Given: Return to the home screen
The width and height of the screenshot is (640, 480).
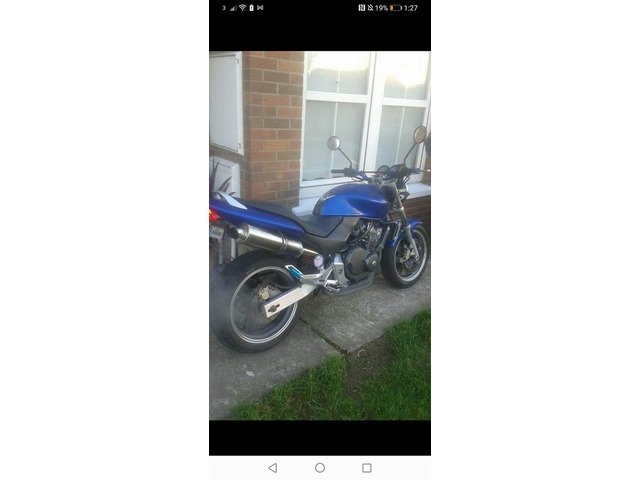Looking at the screenshot, I should point(320,467).
